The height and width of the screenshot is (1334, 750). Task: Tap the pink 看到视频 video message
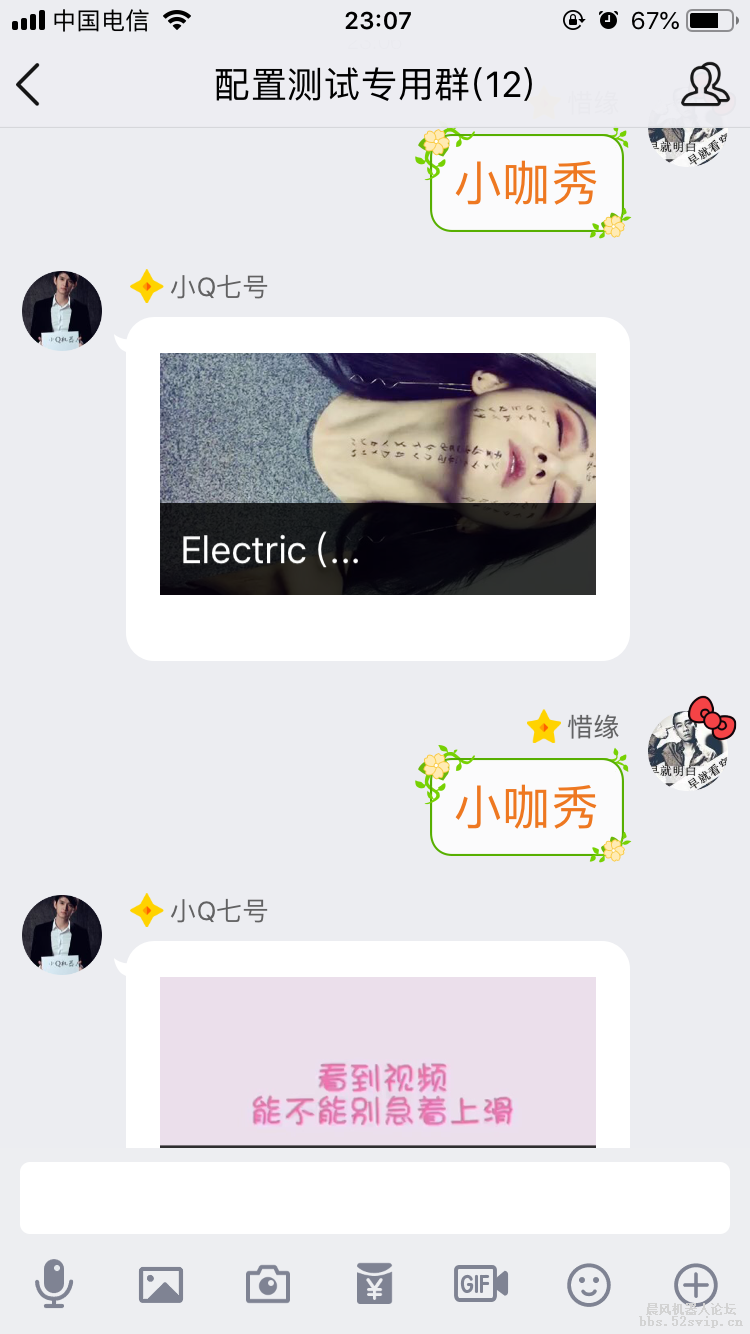click(377, 1063)
